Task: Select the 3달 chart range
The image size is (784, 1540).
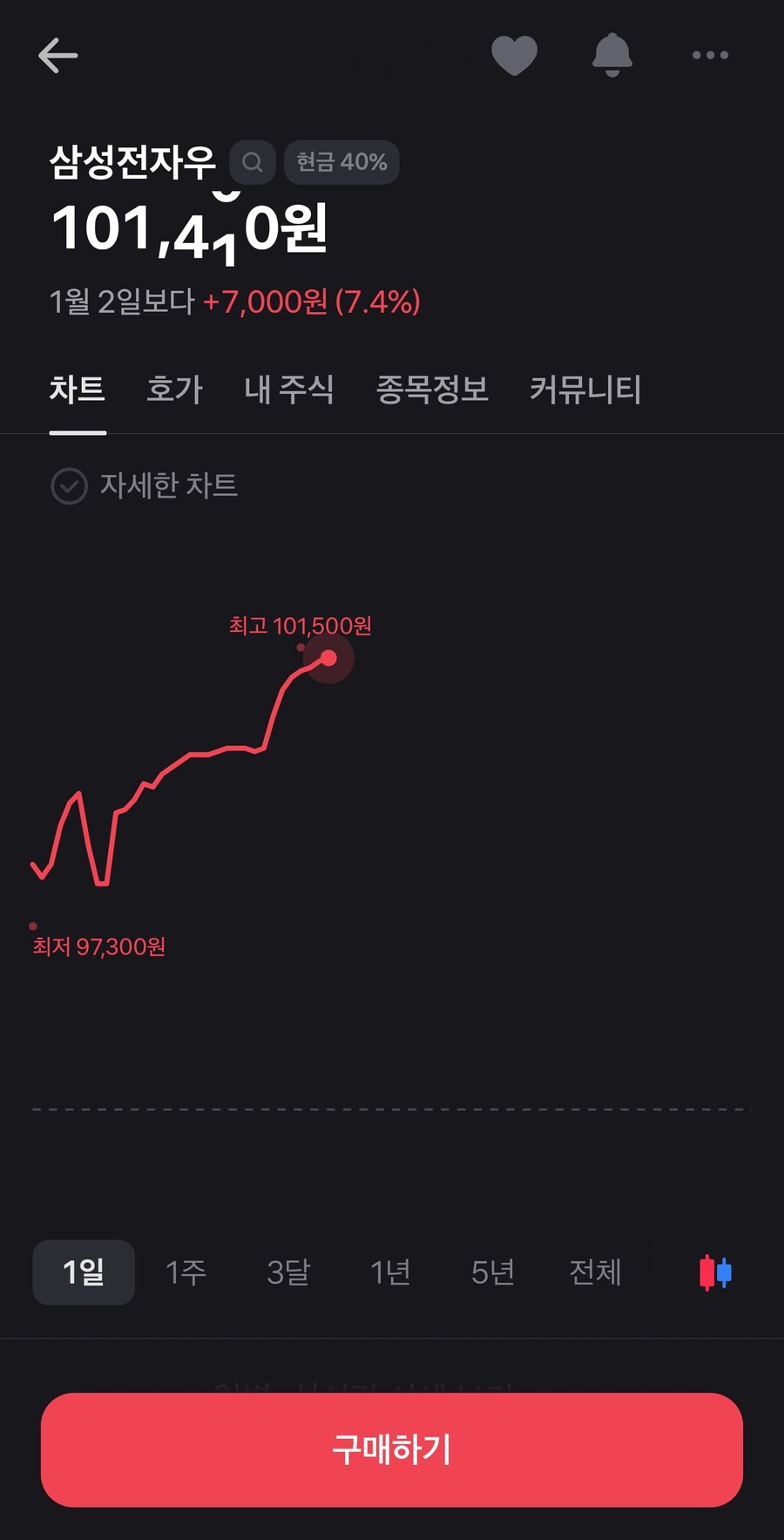Action: [x=287, y=1272]
